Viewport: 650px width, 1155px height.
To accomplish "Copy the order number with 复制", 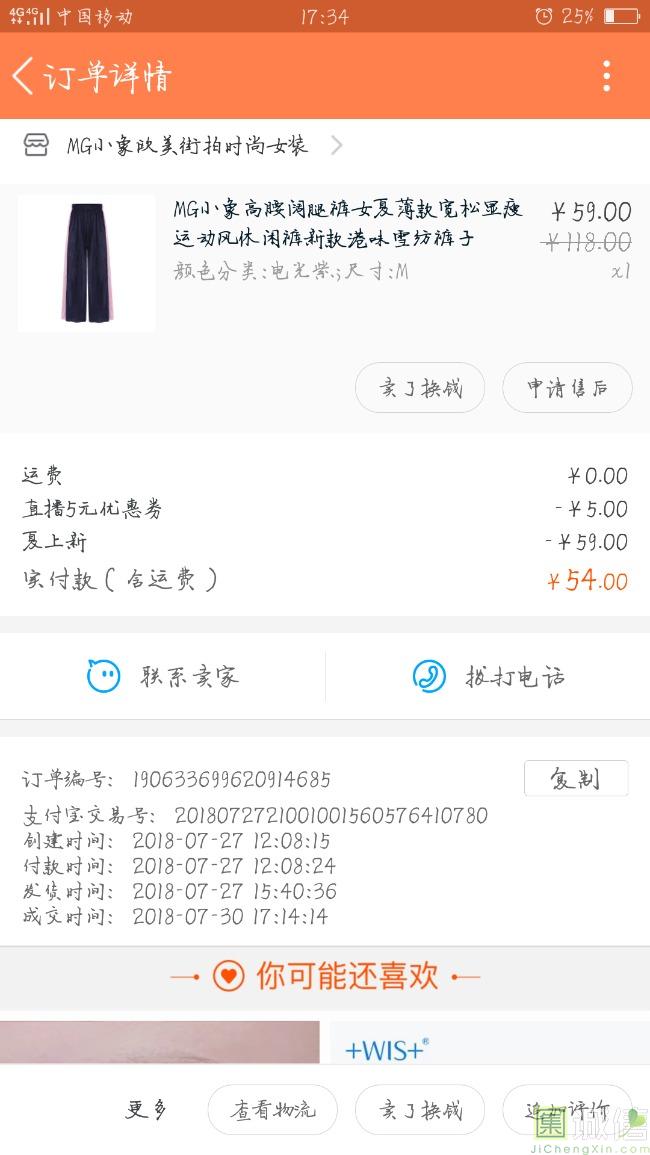I will tap(576, 779).
